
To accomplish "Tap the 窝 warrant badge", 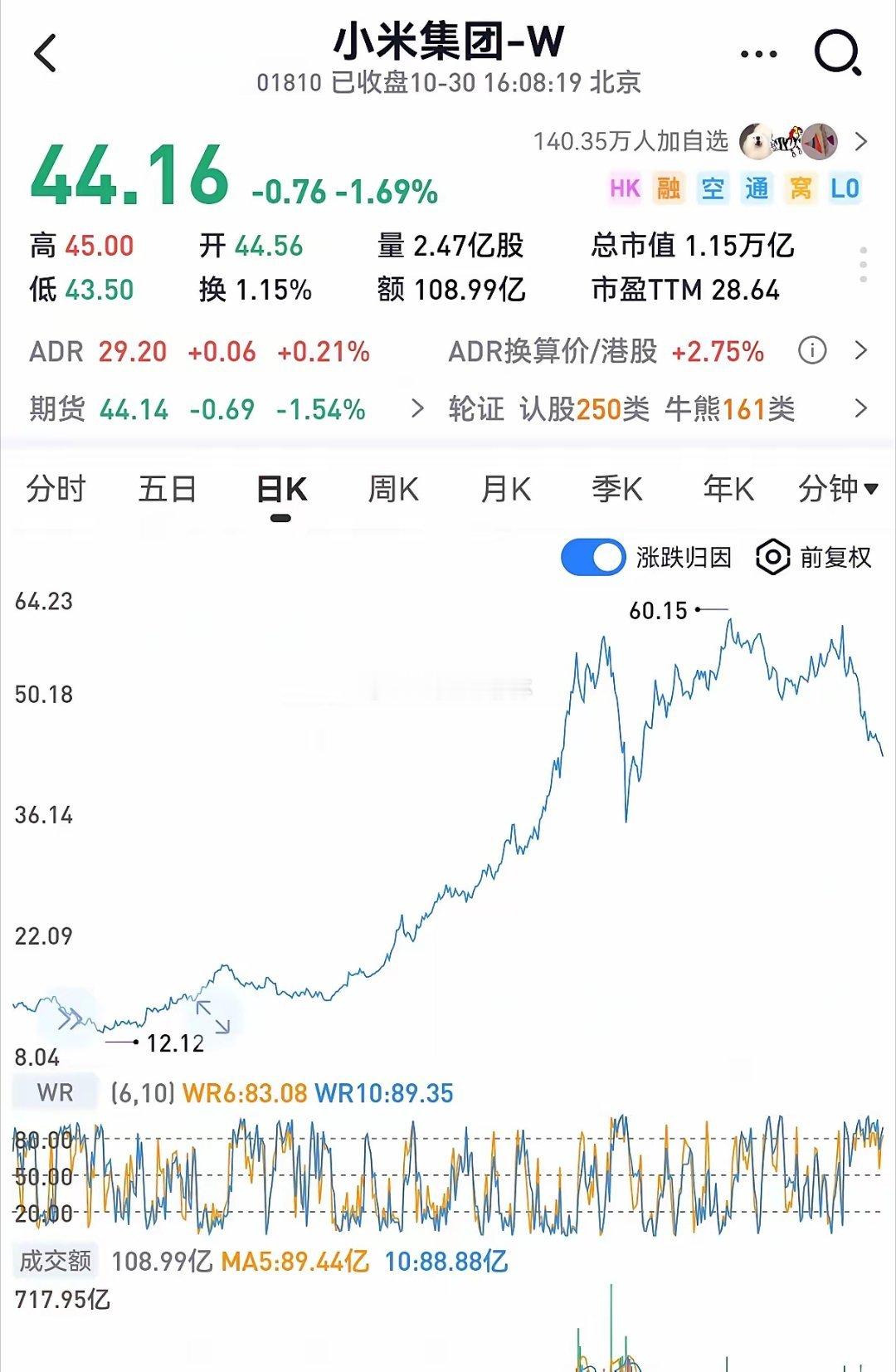I will coord(800,189).
